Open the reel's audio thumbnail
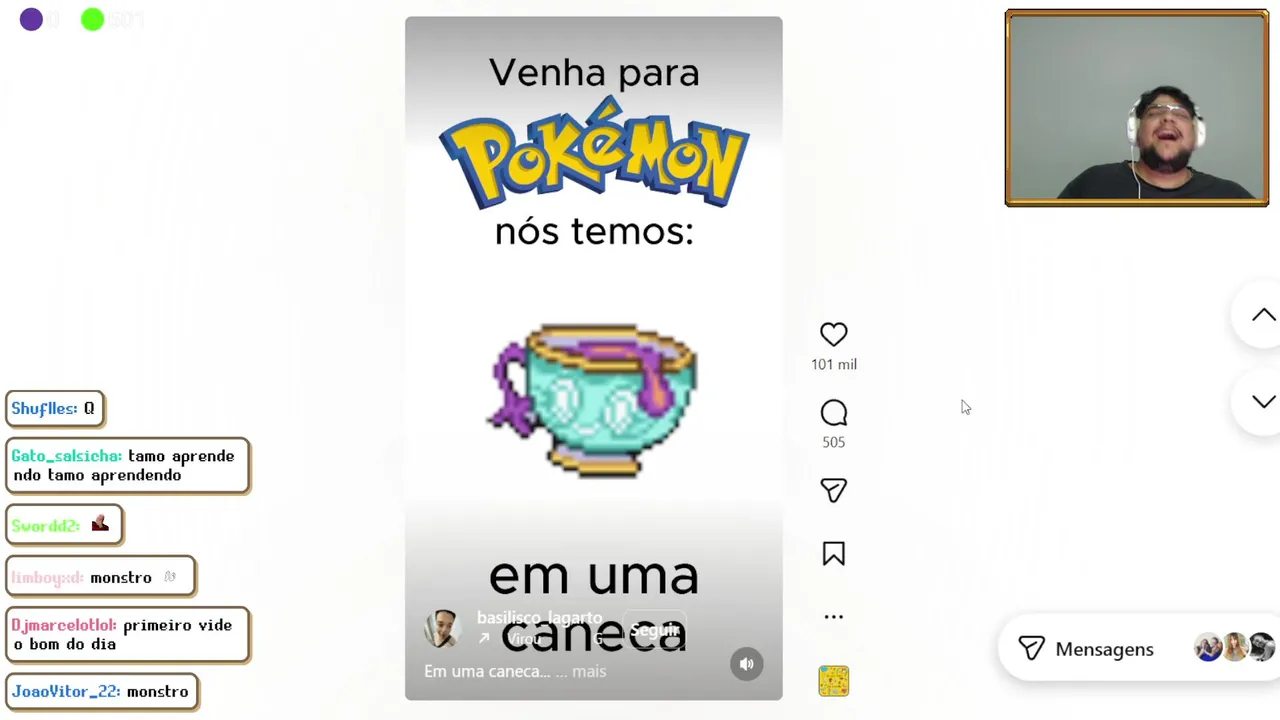This screenshot has height=720, width=1280. (833, 681)
